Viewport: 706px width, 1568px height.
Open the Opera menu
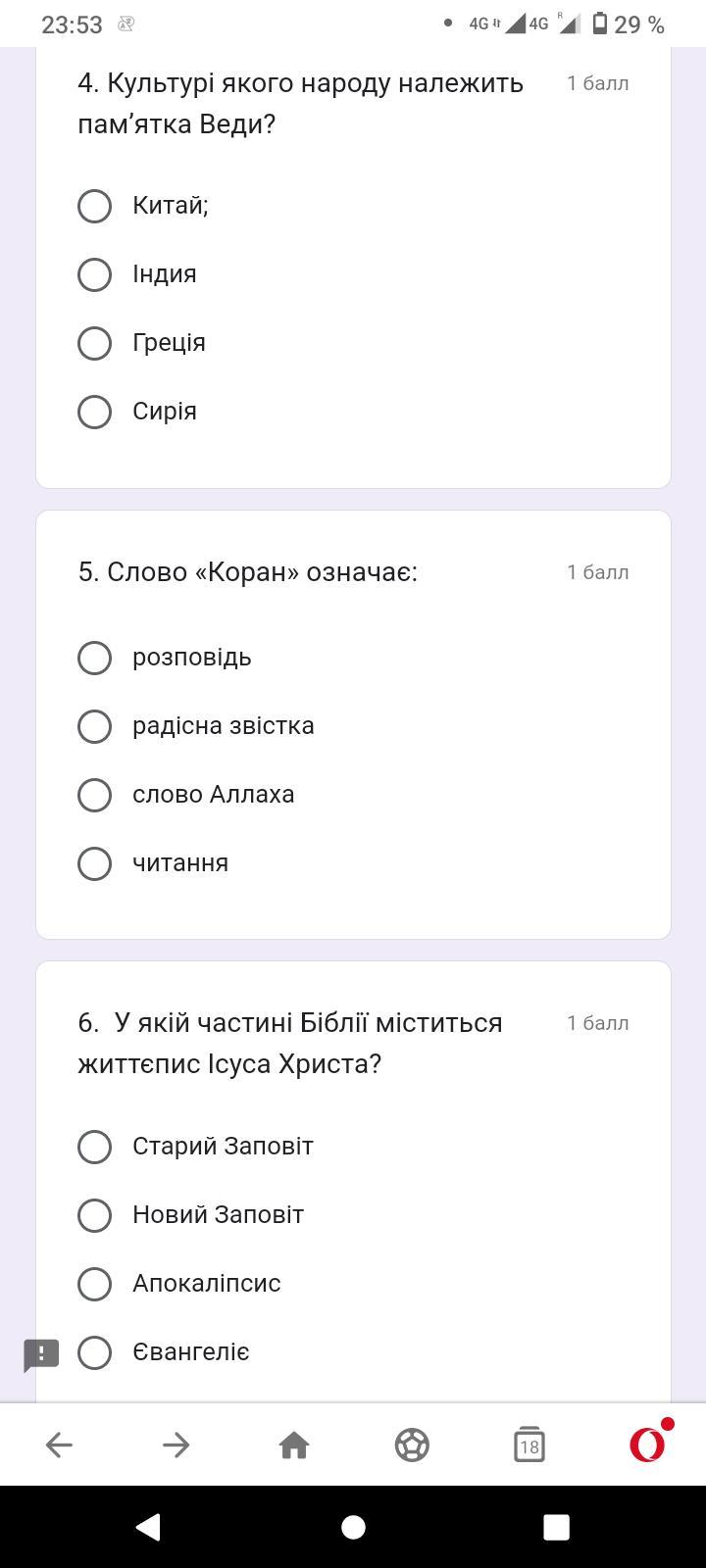647,1445
